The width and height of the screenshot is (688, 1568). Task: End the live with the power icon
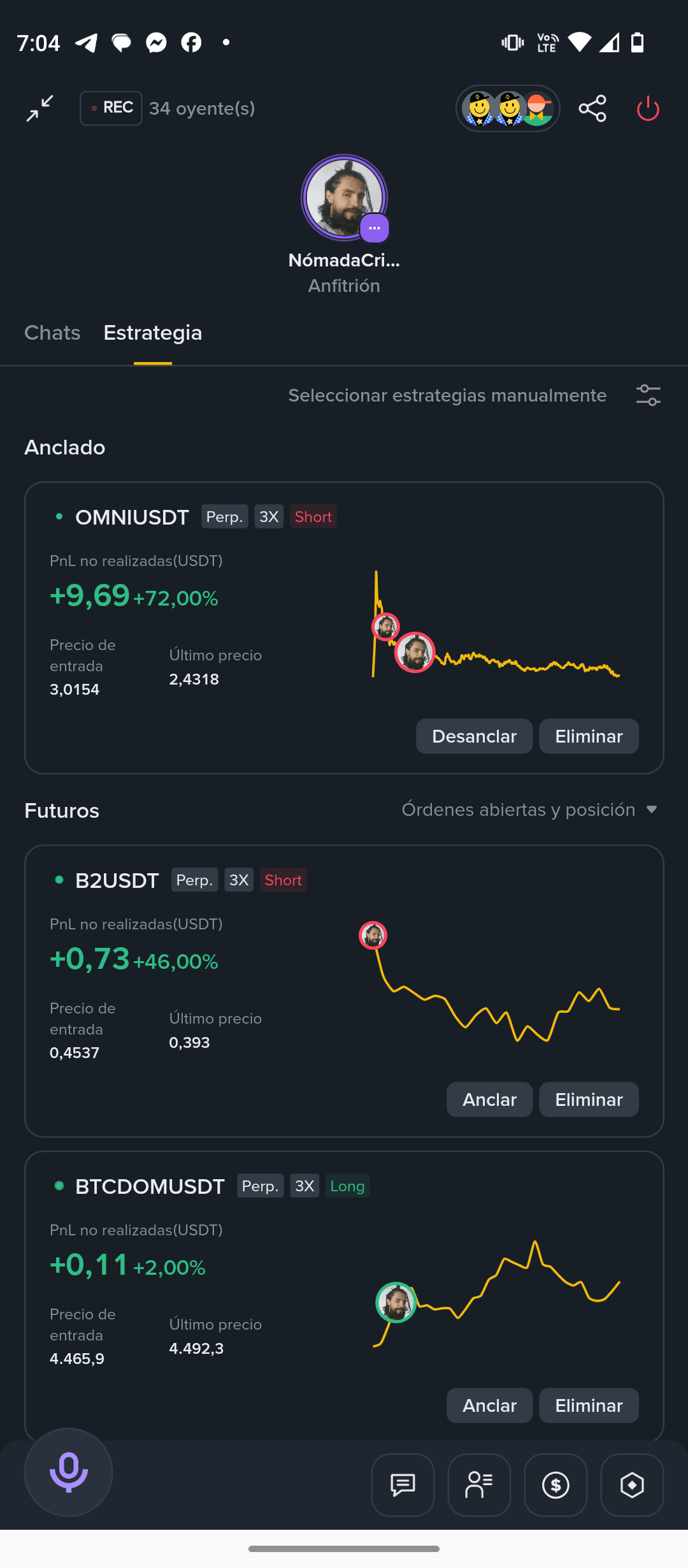(648, 108)
